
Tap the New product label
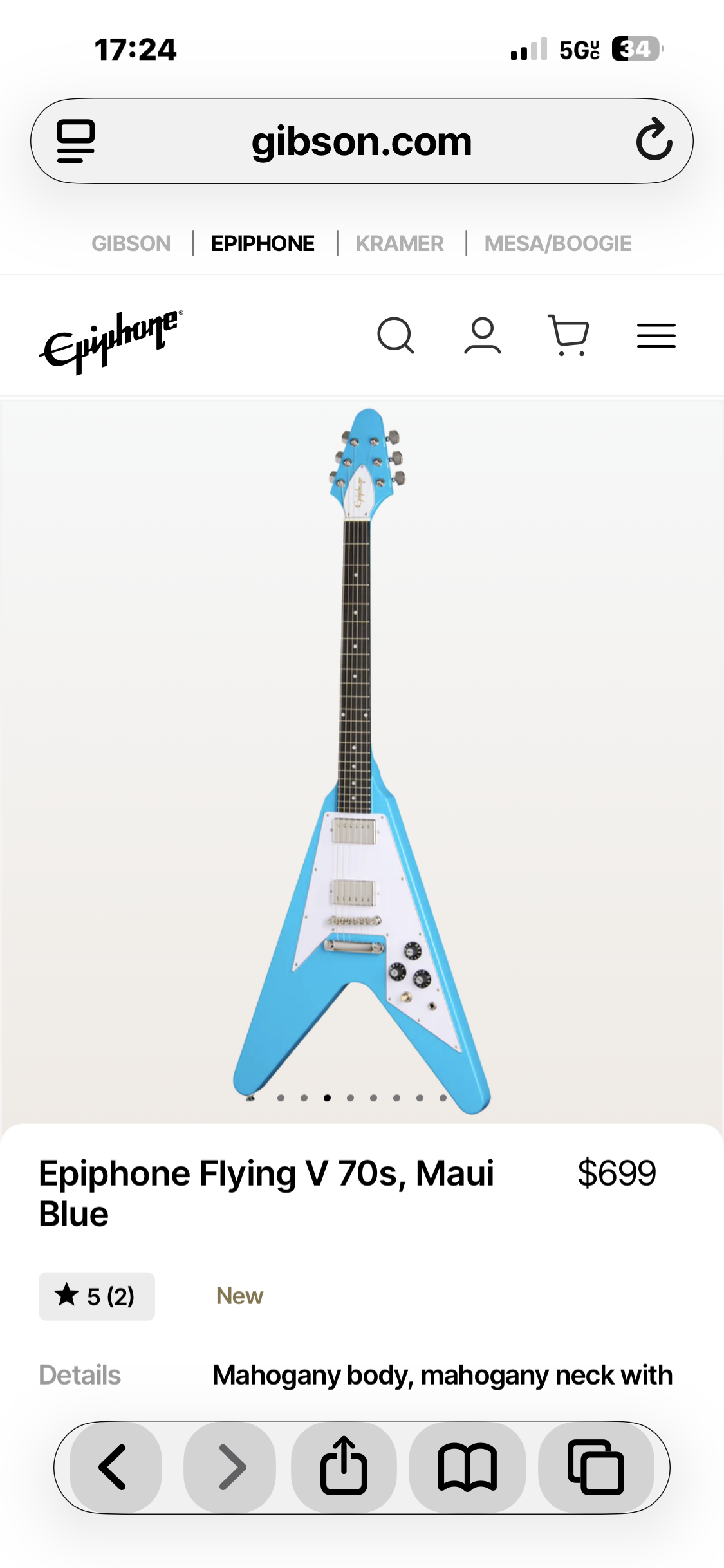click(237, 1296)
